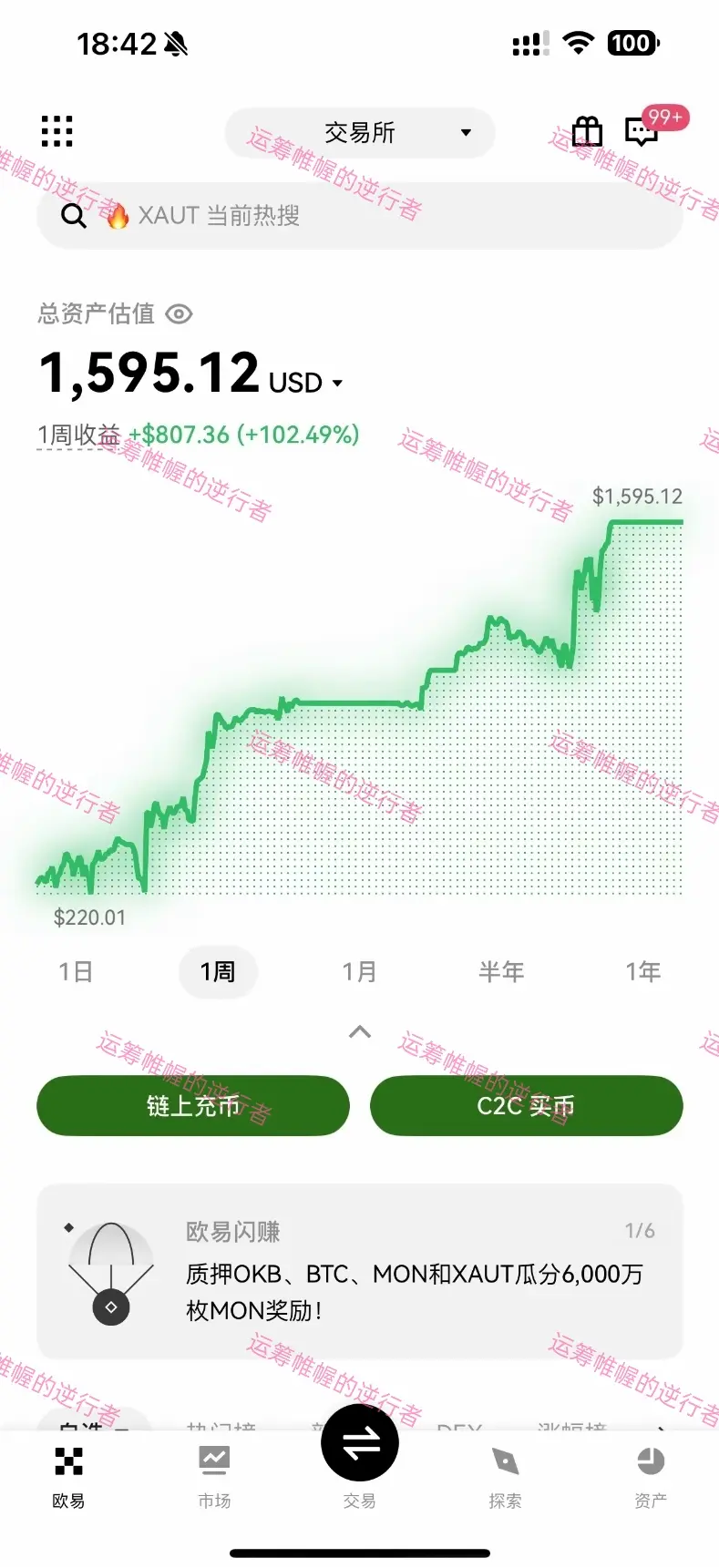This screenshot has width=719, height=1568.
Task: Switch to the 探索 tab
Action: click(505, 1476)
